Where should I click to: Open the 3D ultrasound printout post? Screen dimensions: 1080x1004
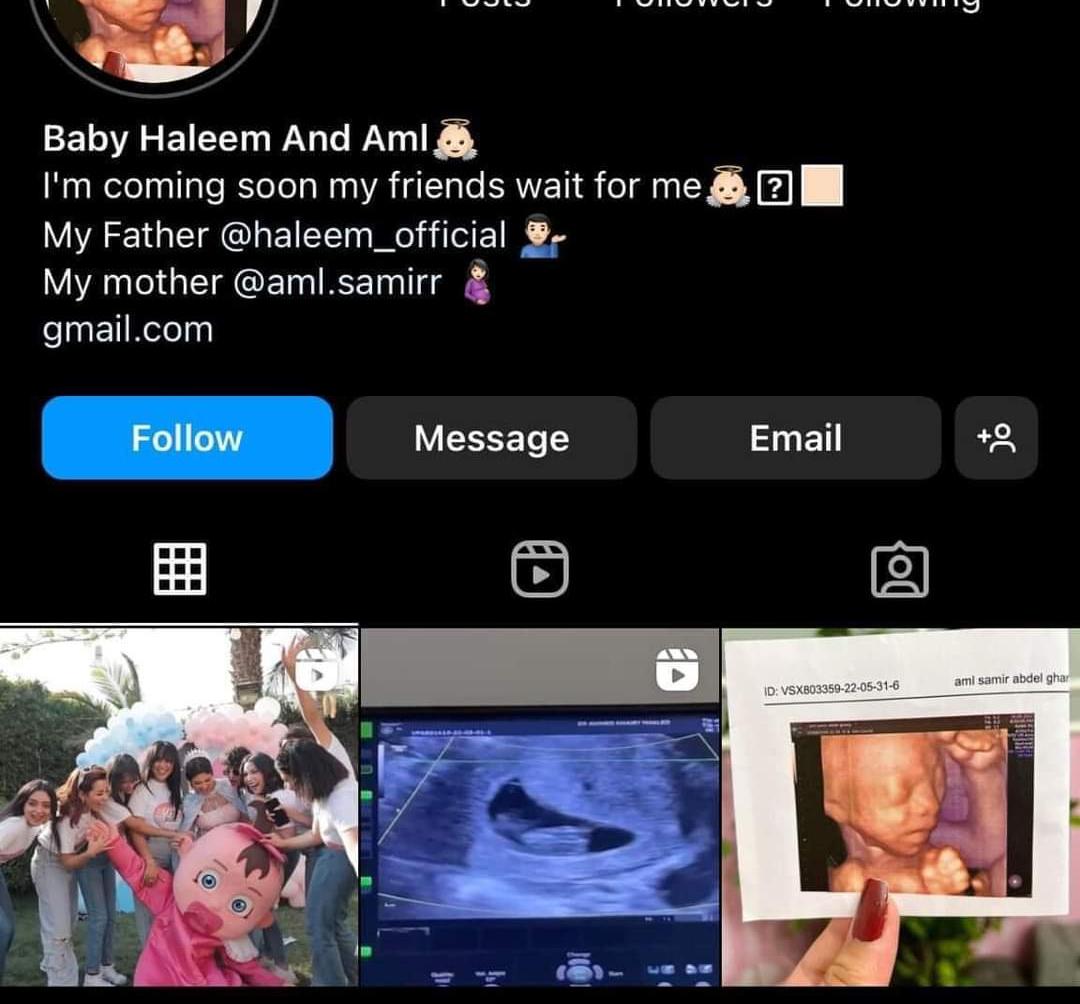[x=901, y=806]
